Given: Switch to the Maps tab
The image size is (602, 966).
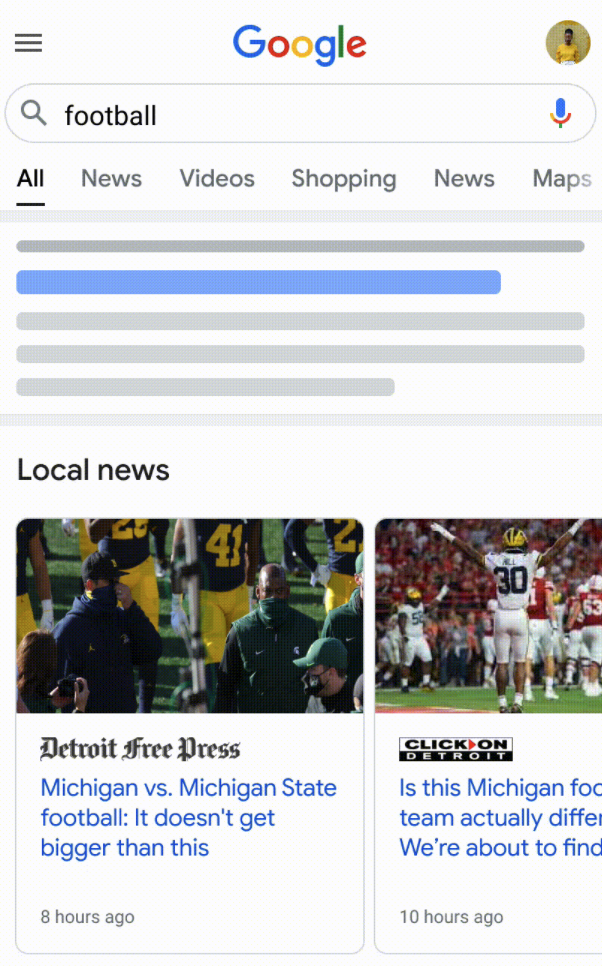Looking at the screenshot, I should coord(561,179).
